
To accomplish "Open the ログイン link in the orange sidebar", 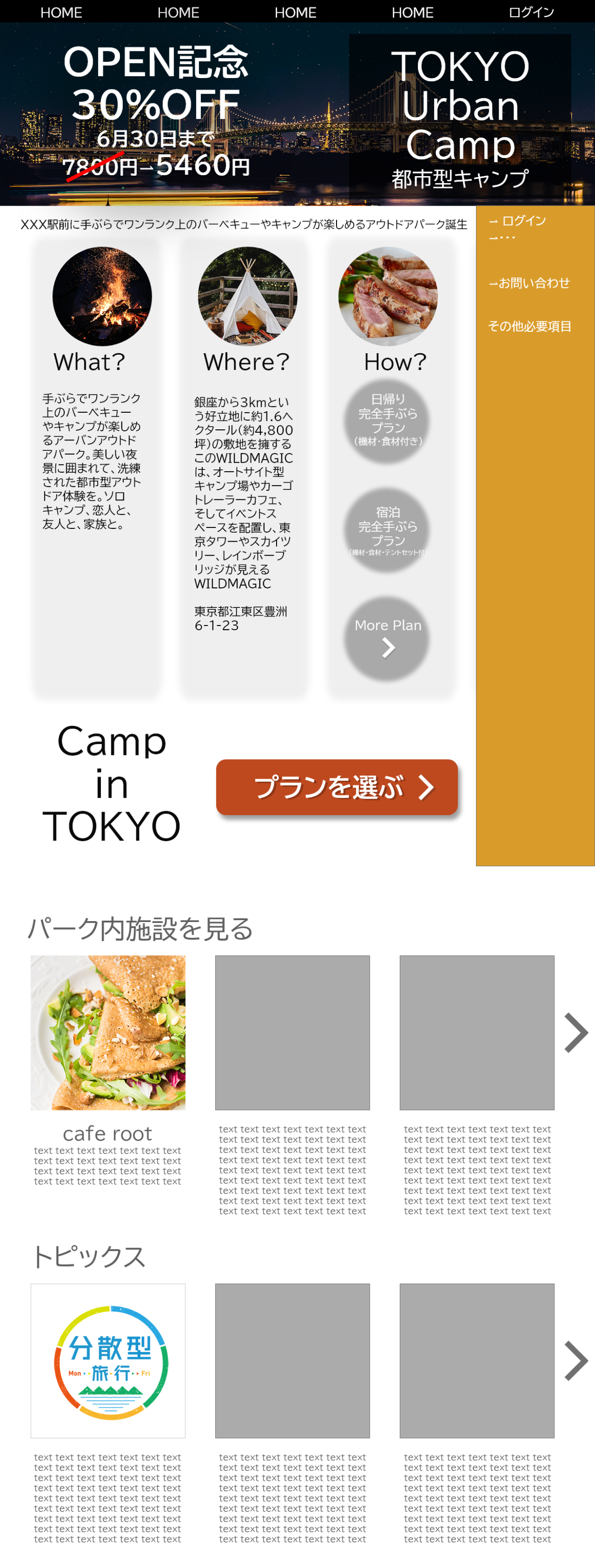I will [523, 221].
